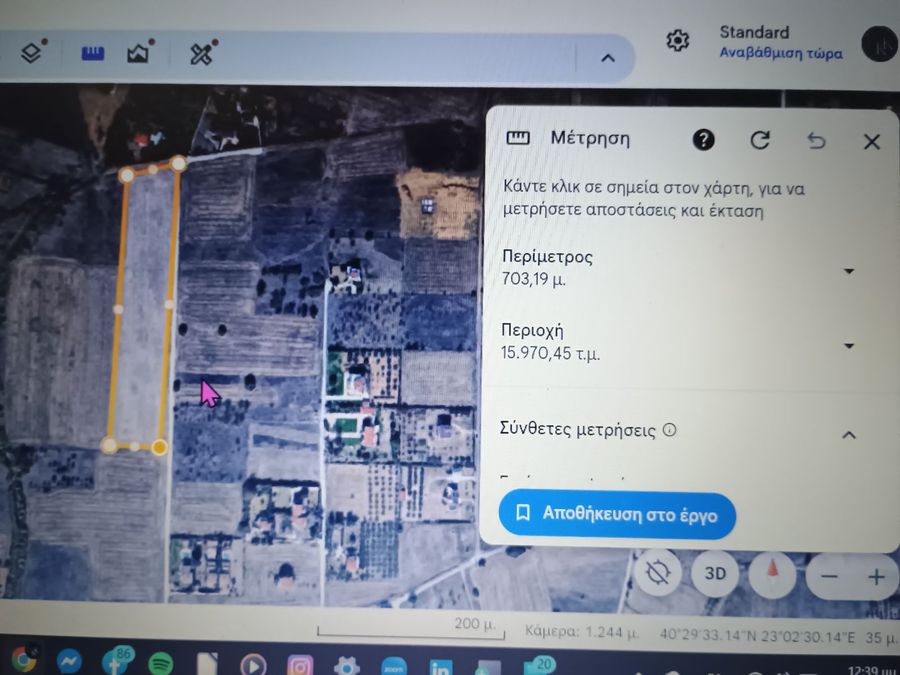Open the map layers tool
Screen dimensions: 900x675
[x=31, y=53]
